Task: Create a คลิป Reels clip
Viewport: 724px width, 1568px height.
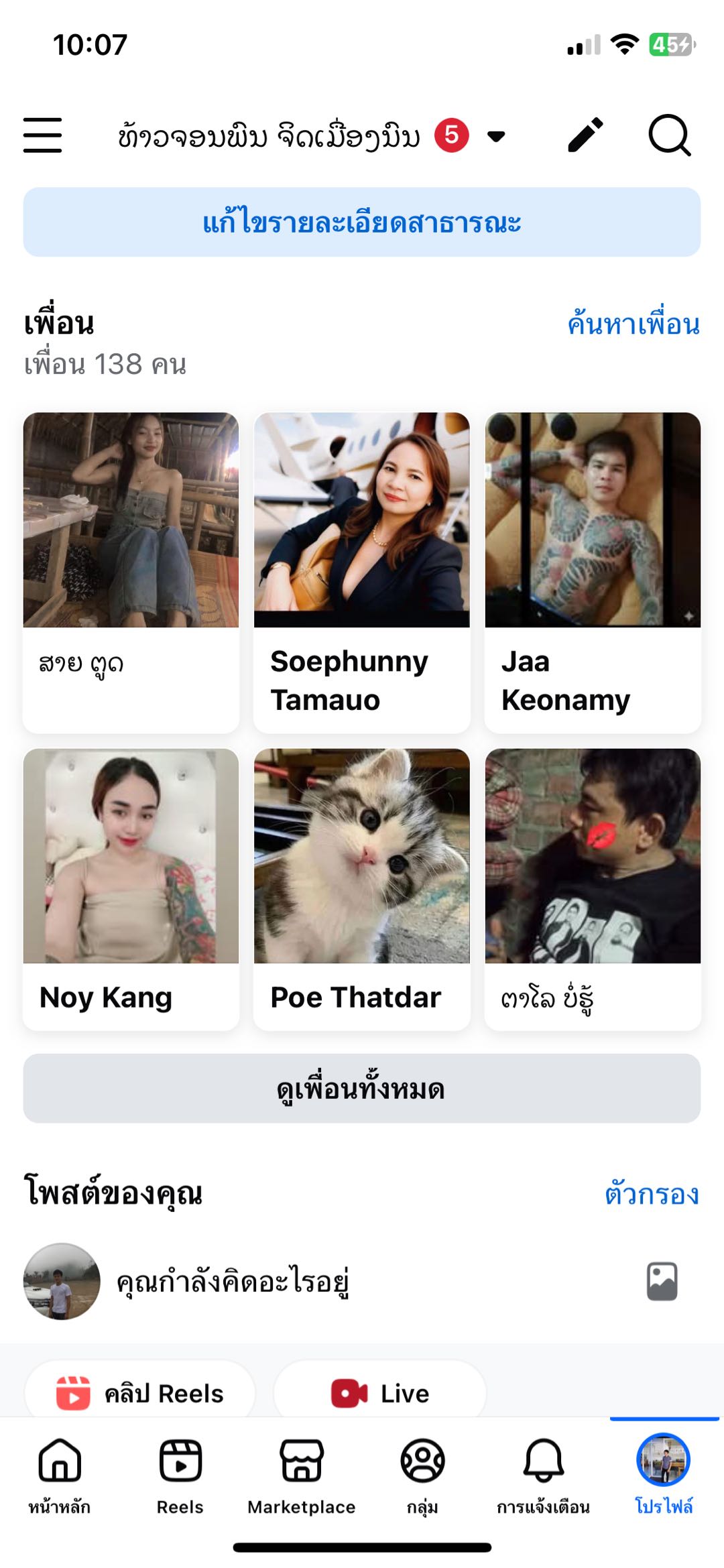Action: coord(140,1394)
